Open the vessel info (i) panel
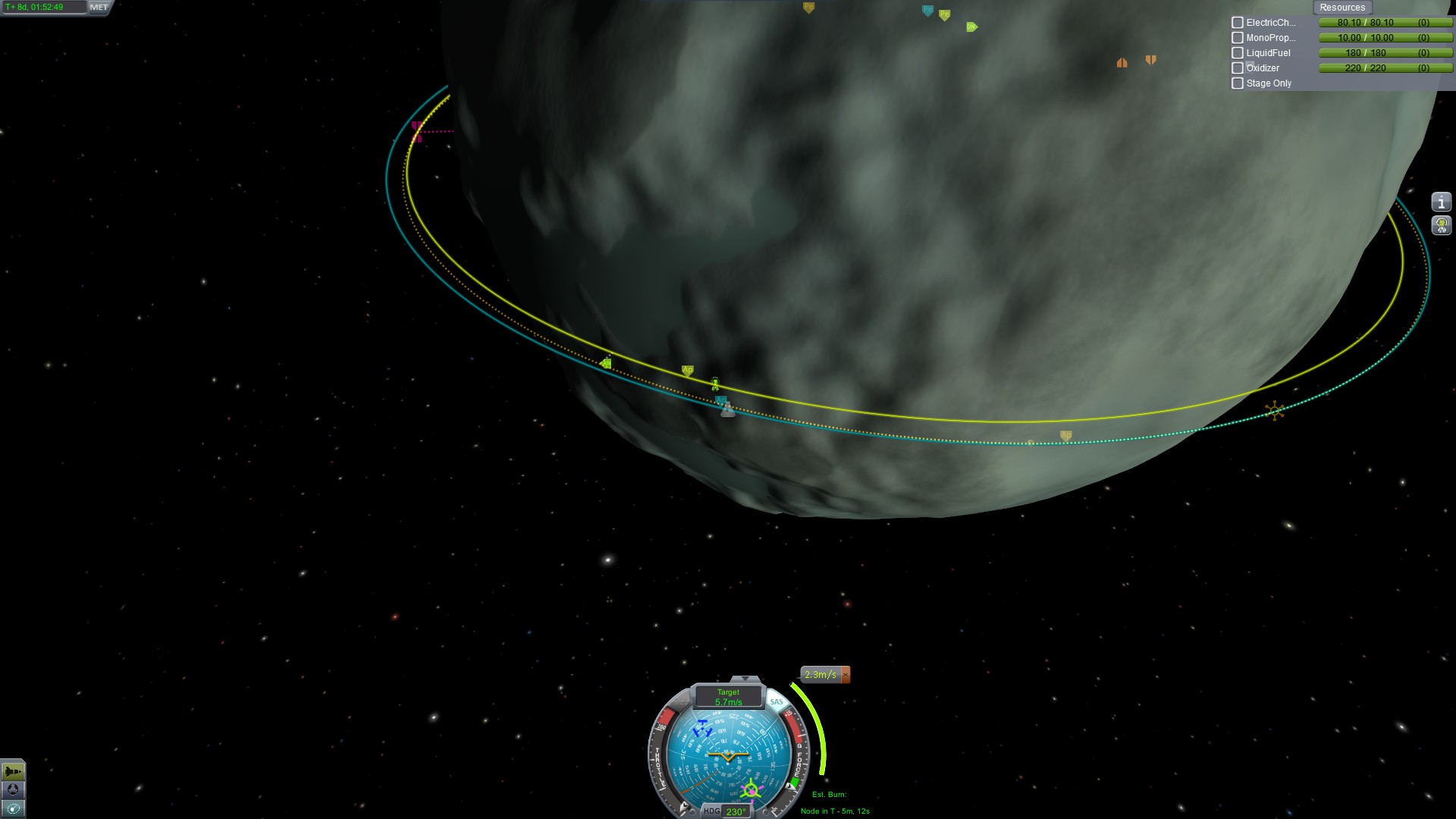The height and width of the screenshot is (819, 1456). [x=1441, y=202]
